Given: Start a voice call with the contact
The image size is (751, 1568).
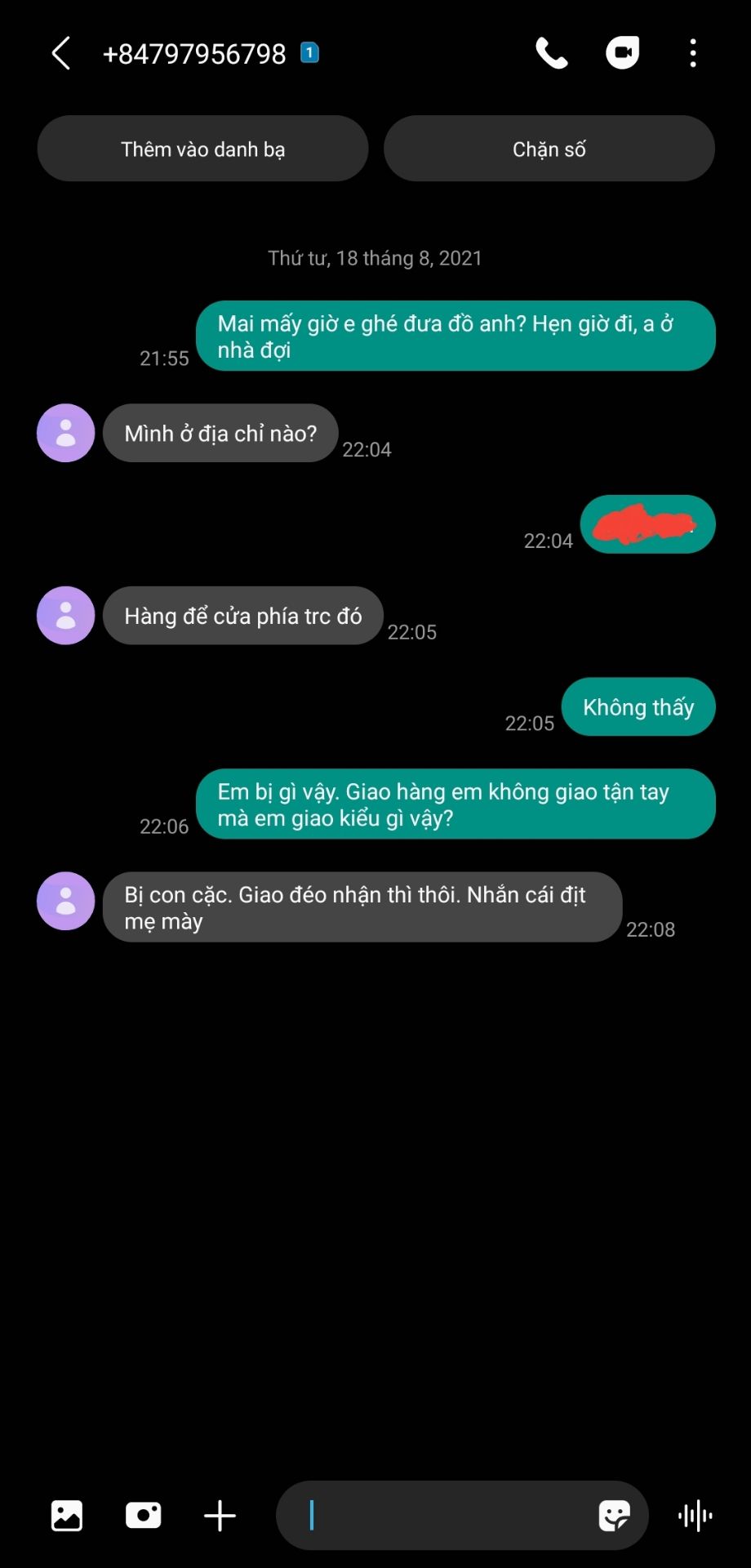Looking at the screenshot, I should 550,52.
